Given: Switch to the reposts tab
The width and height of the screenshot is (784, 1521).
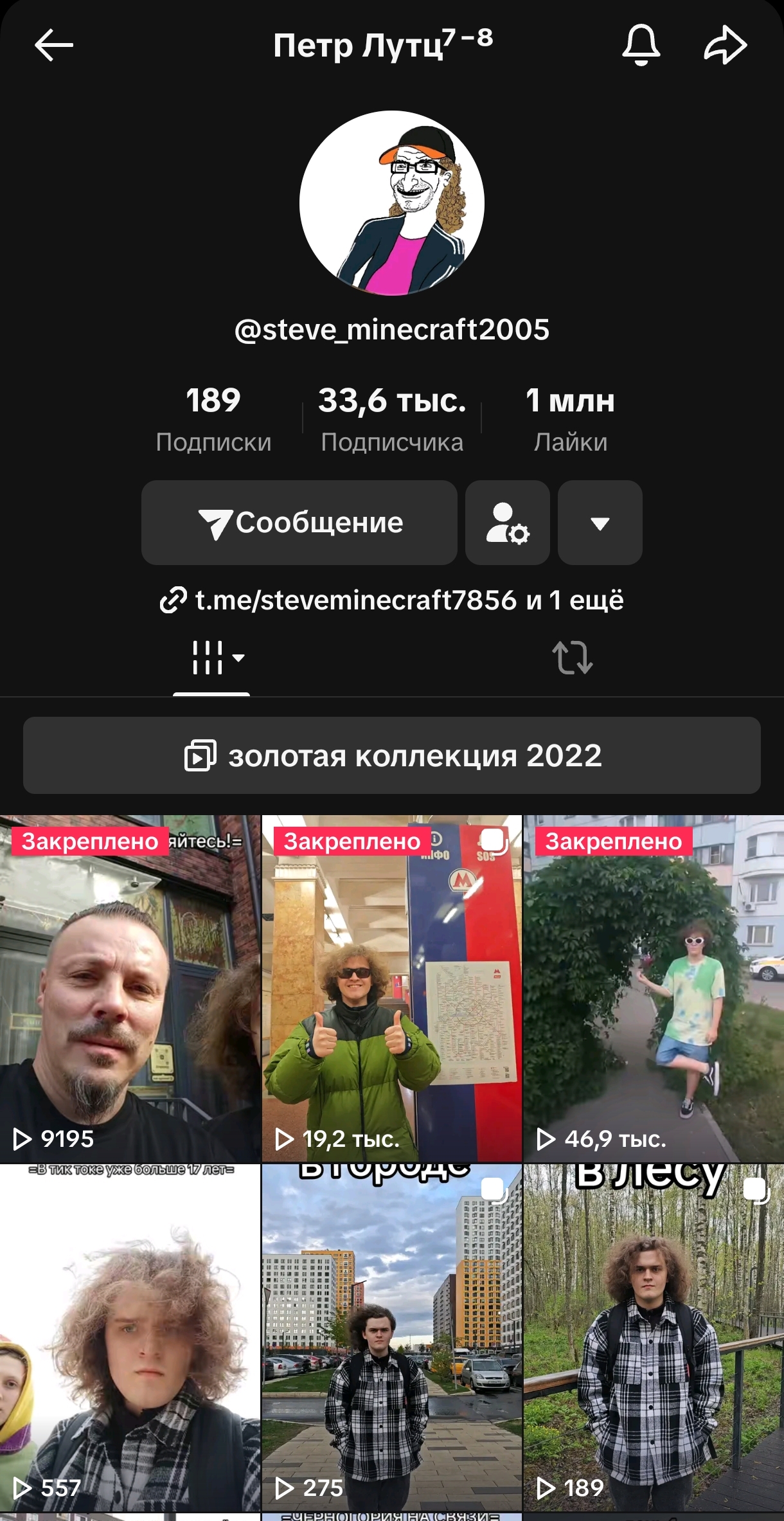Looking at the screenshot, I should (x=572, y=658).
